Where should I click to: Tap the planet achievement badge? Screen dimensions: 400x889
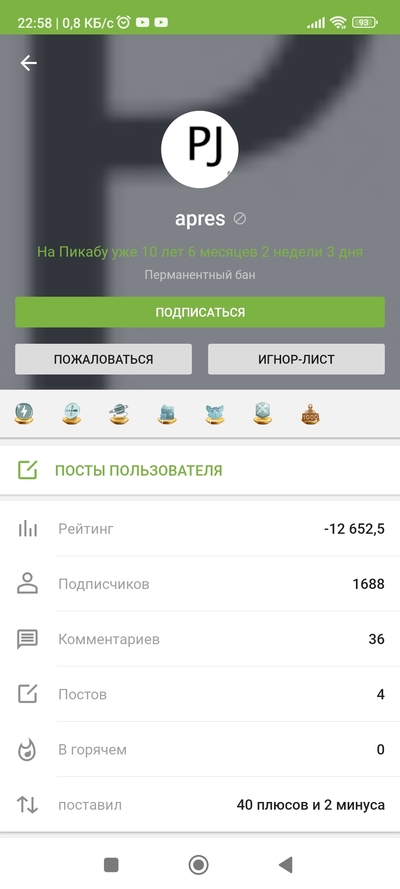[119, 414]
